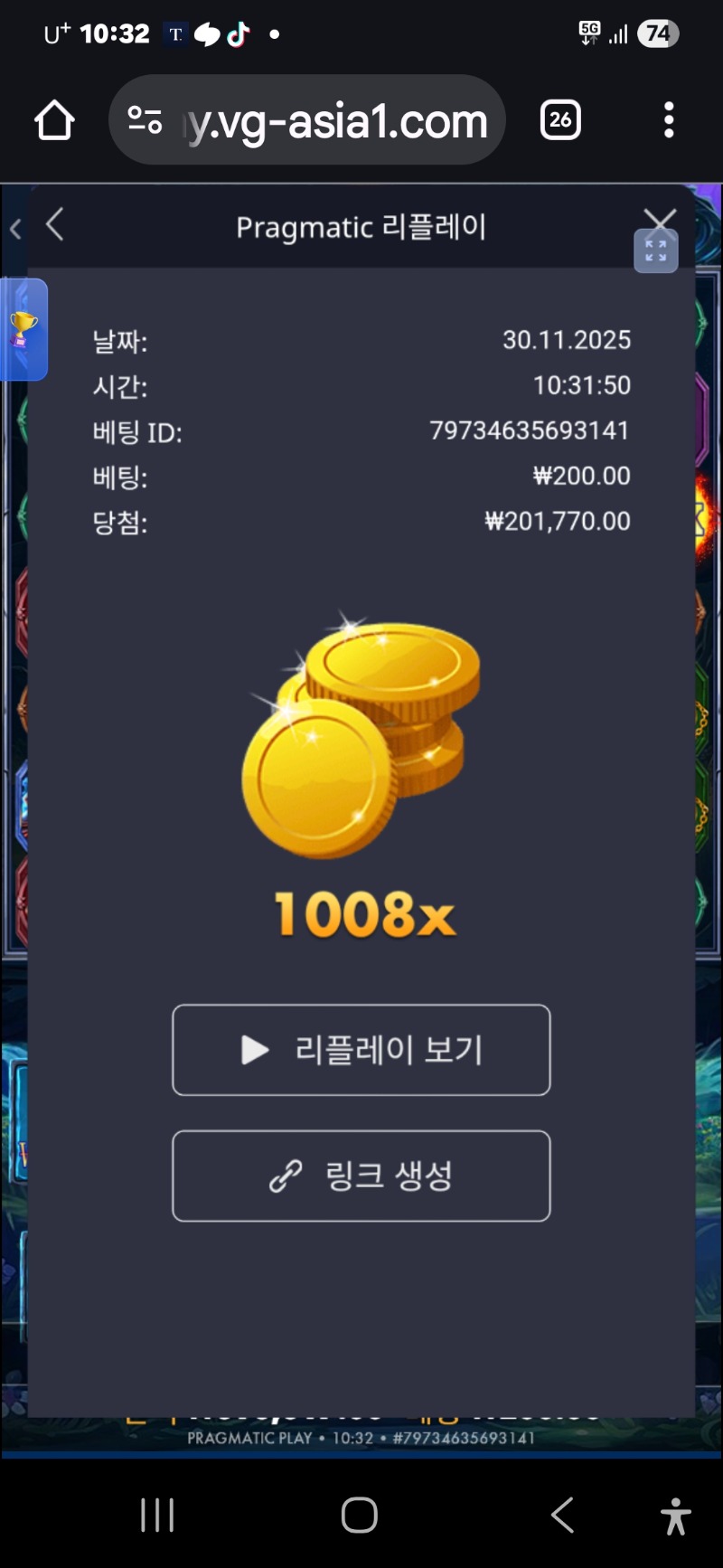Go back from the Pragmatic replay panel
Viewport: 723px width, 1568px height.
(x=56, y=225)
